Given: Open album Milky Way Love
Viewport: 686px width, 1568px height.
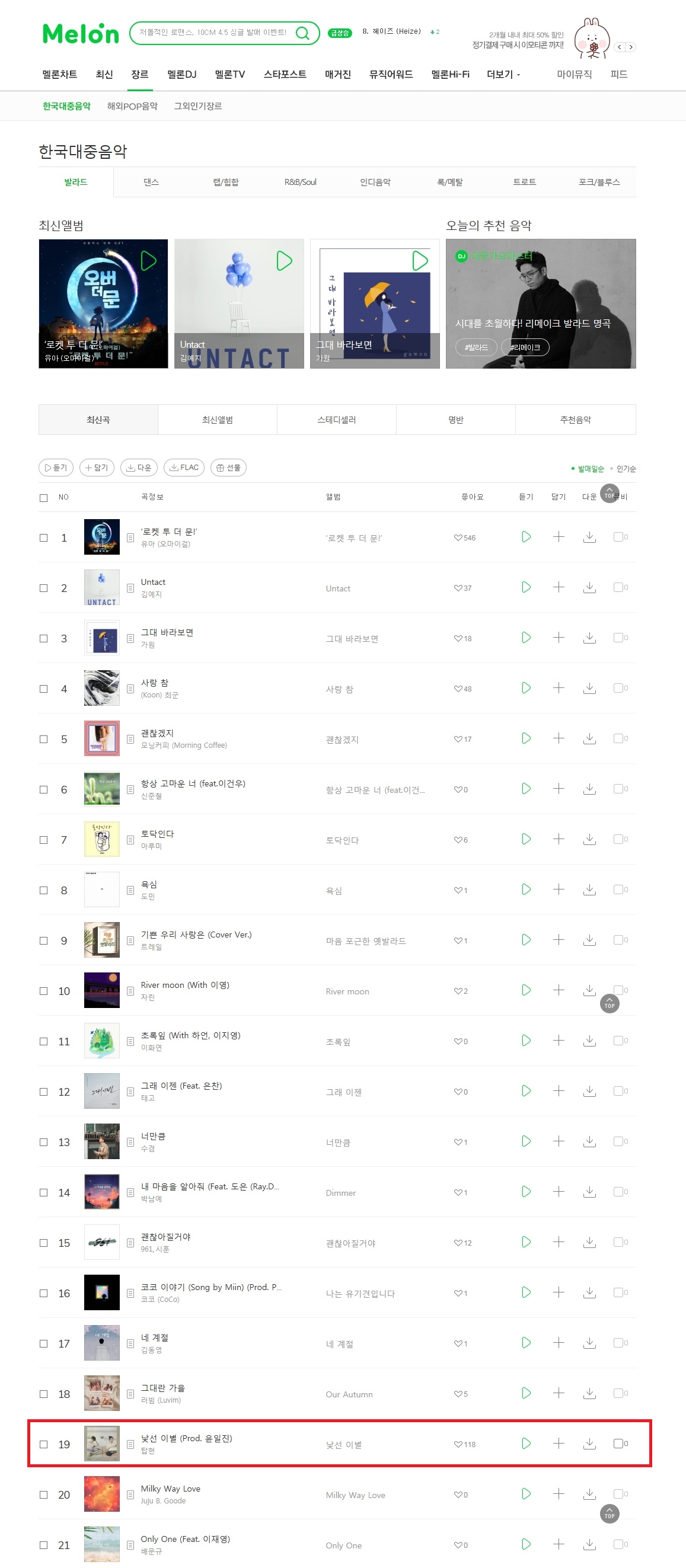Looking at the screenshot, I should pyautogui.click(x=355, y=1495).
